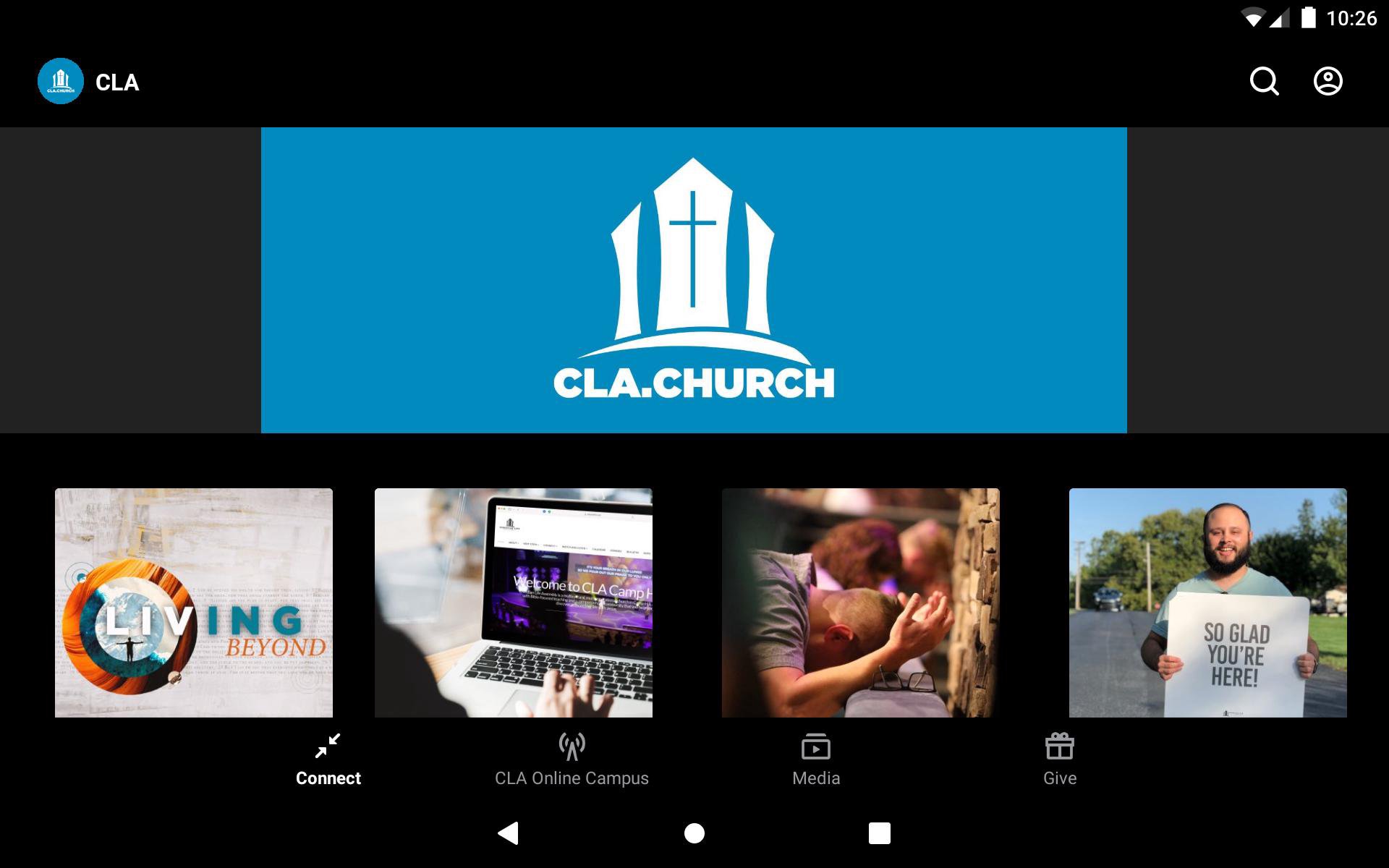Viewport: 1389px width, 868px height.
Task: Select the Connect tab
Action: 328,760
